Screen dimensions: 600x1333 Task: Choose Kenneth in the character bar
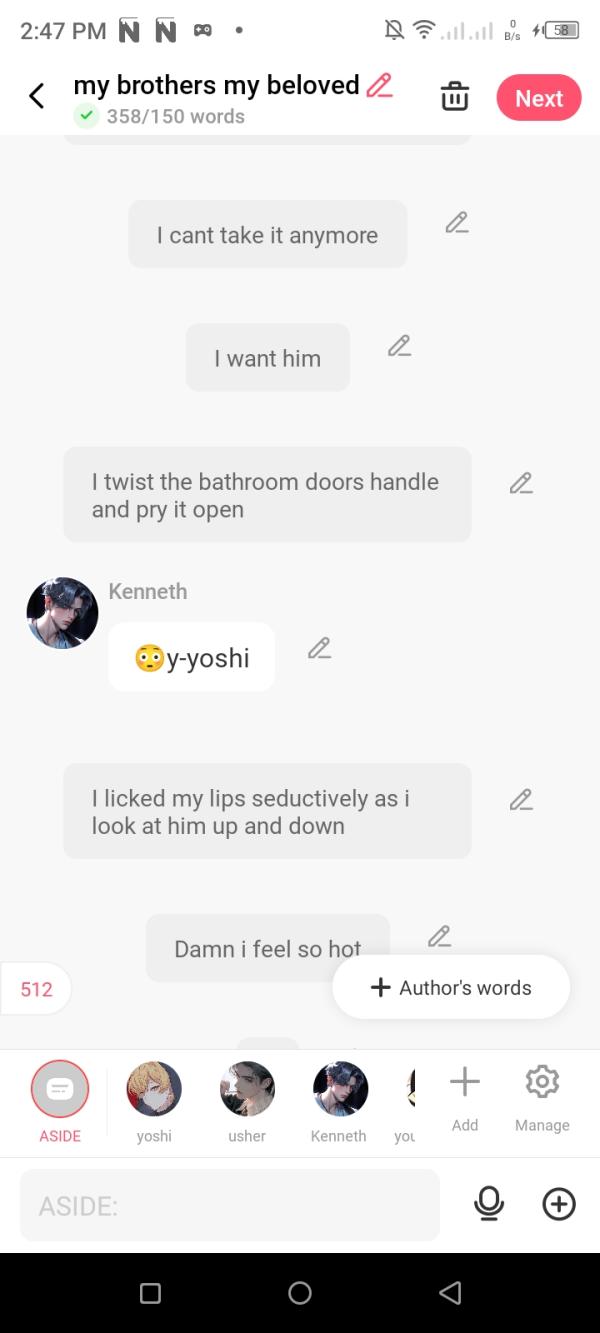(x=339, y=1090)
